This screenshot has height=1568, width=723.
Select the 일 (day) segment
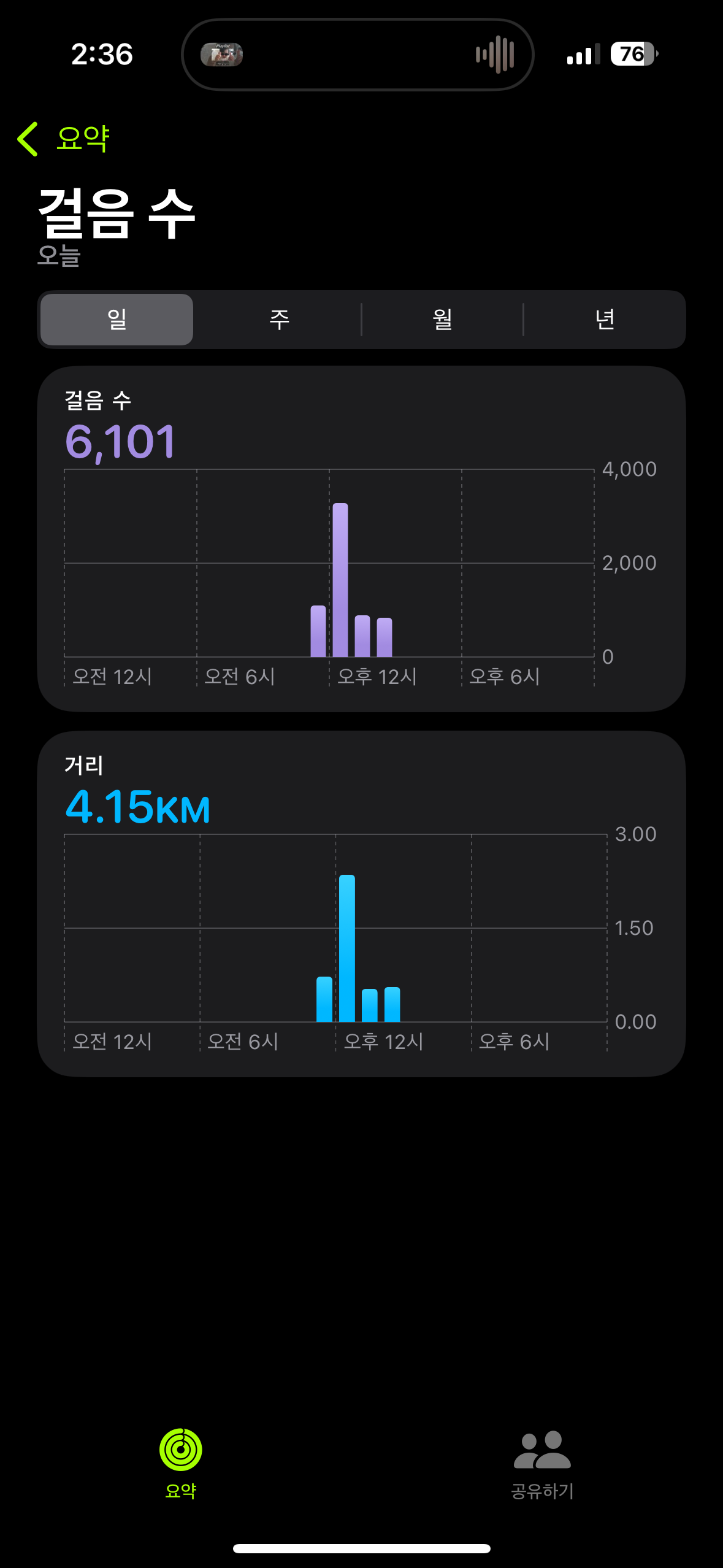(x=117, y=320)
